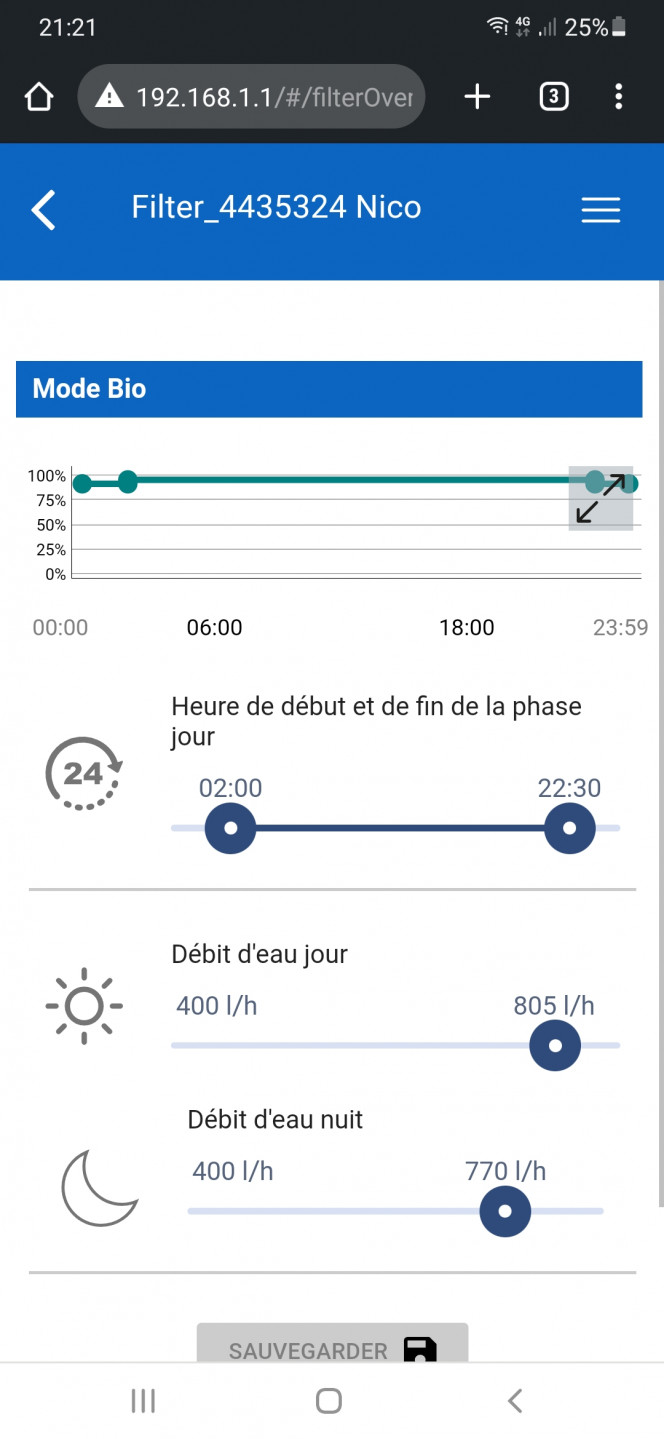Go to the browser home page

pyautogui.click(x=38, y=97)
